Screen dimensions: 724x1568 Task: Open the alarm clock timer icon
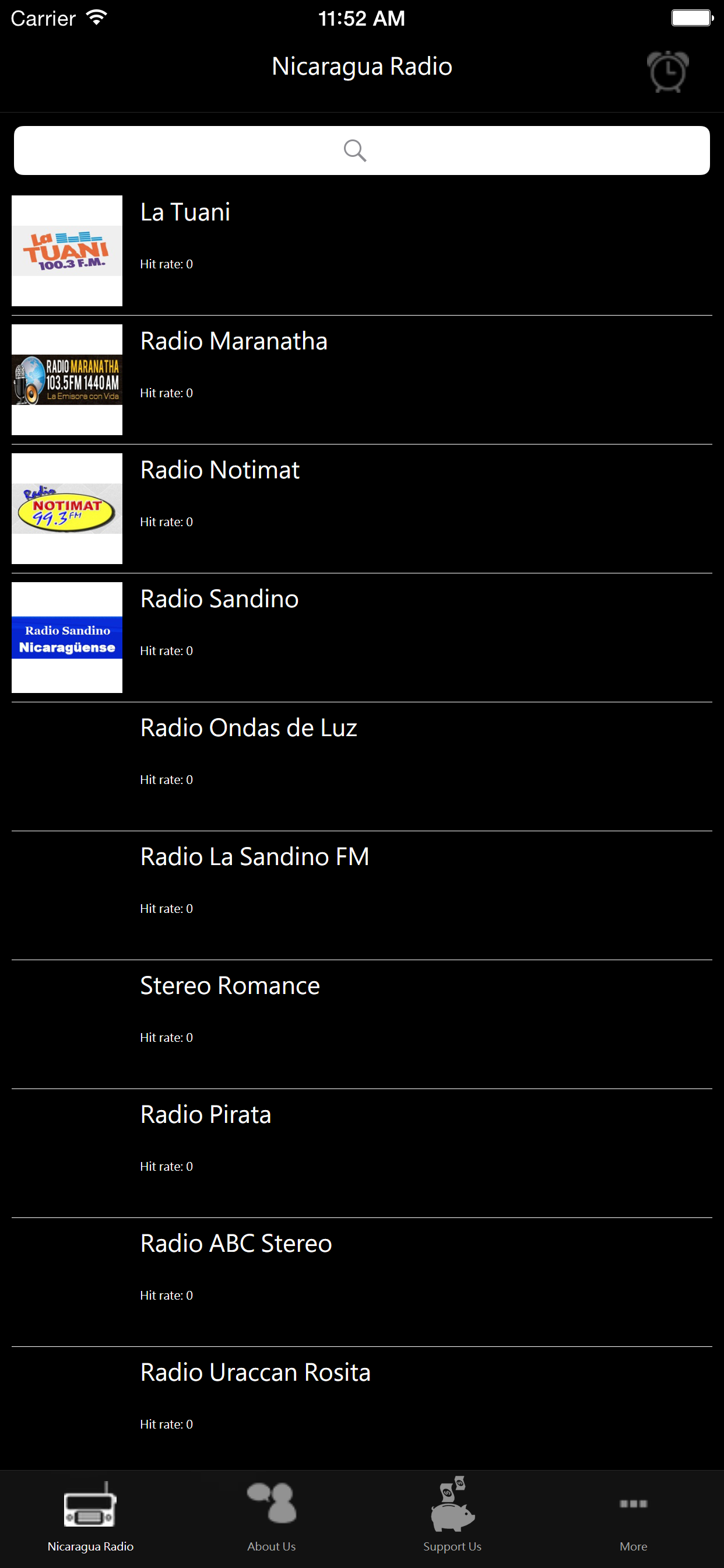tap(667, 71)
